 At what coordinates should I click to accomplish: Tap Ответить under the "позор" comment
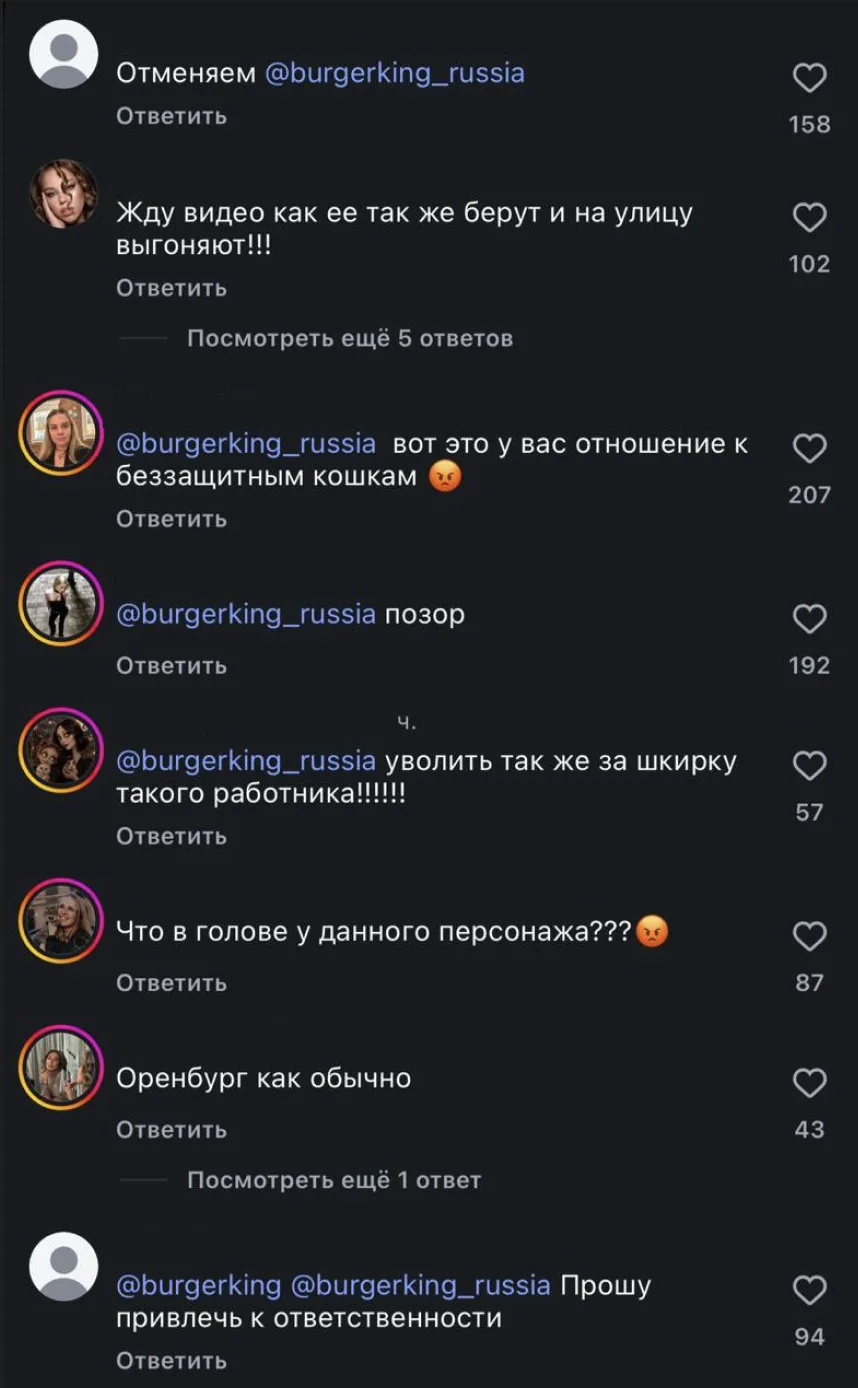(172, 666)
